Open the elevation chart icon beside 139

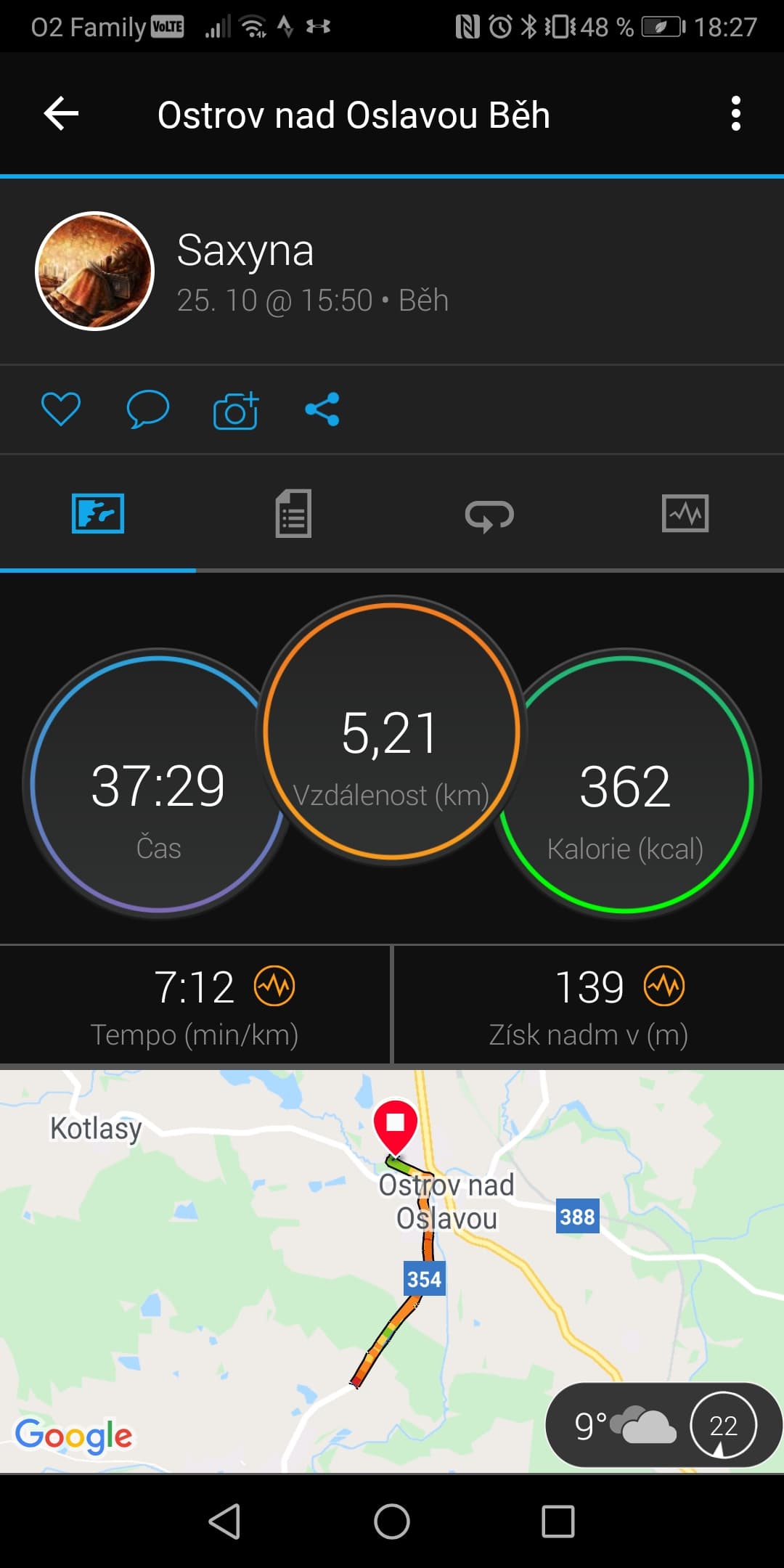point(664,987)
